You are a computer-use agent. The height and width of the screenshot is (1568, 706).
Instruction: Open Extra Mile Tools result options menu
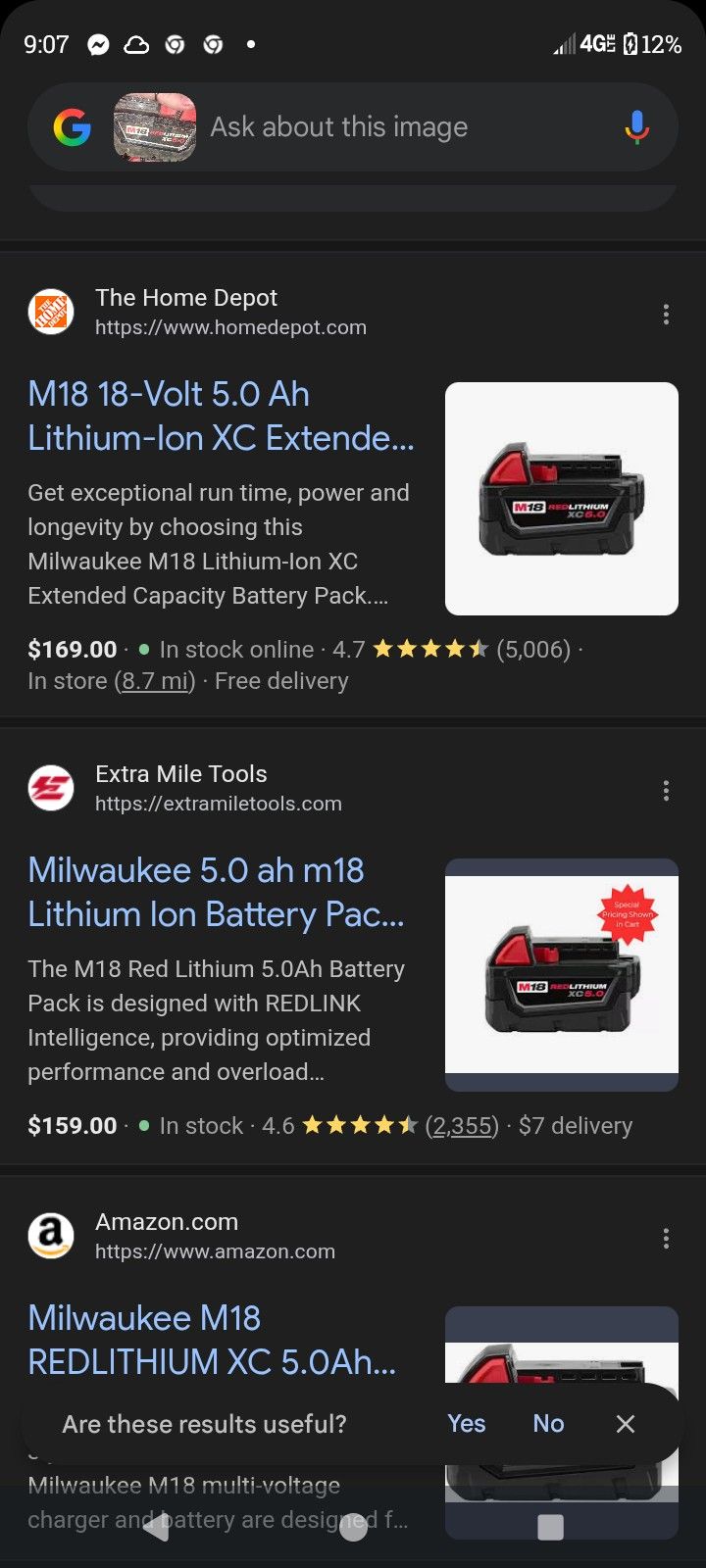pyautogui.click(x=666, y=790)
